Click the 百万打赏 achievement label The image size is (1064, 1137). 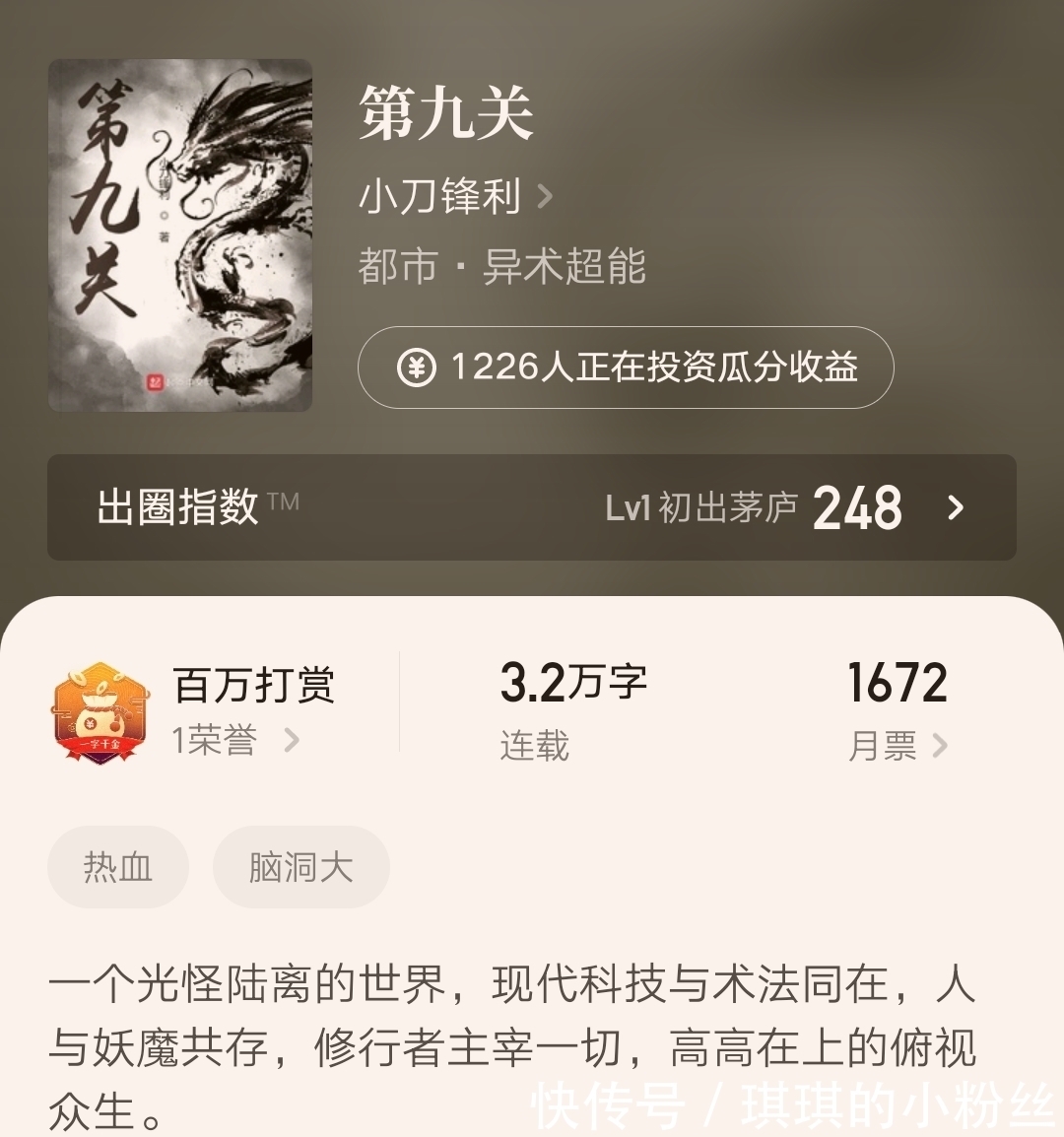(254, 687)
